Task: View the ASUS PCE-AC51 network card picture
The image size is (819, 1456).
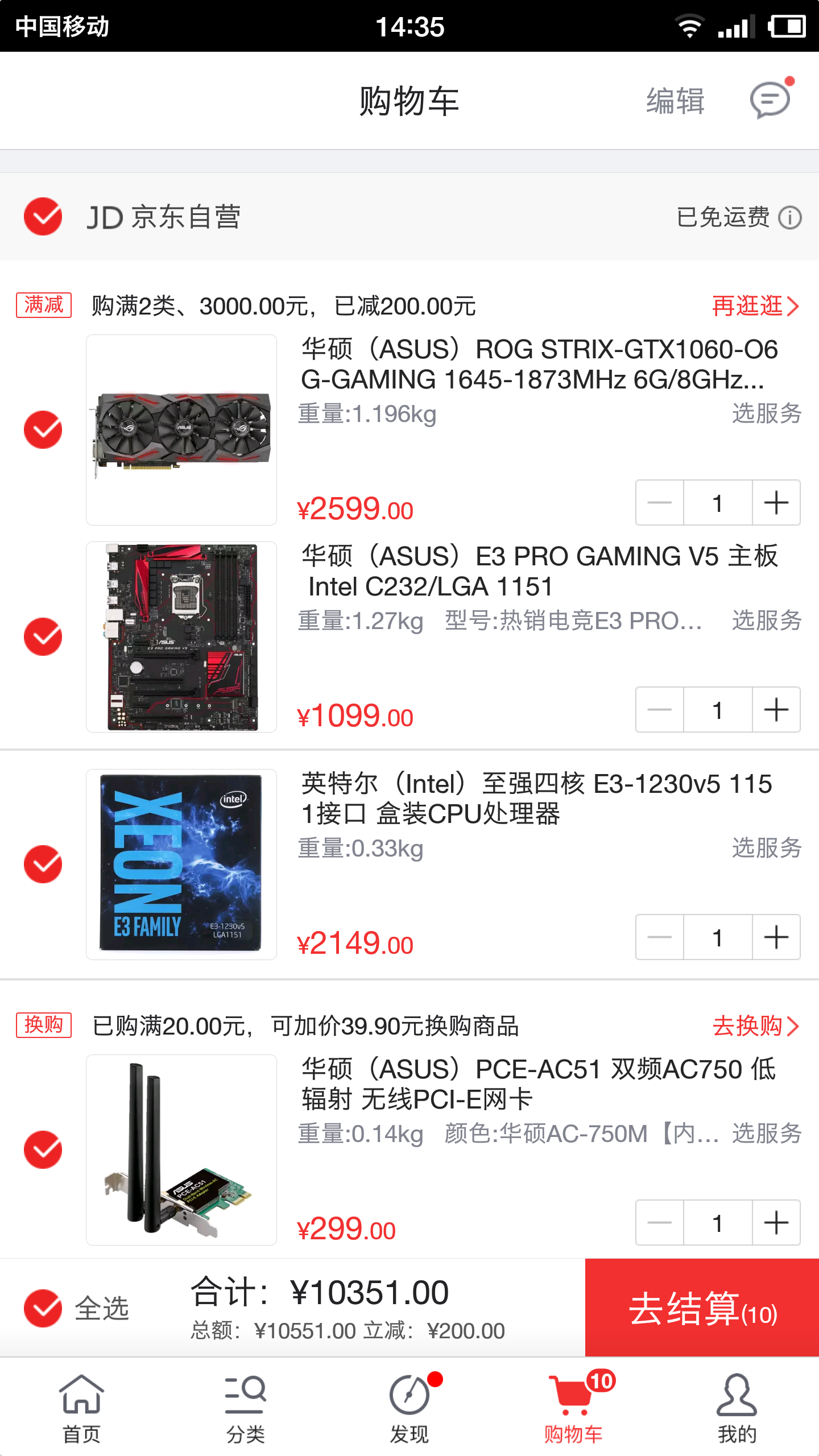Action: (181, 1149)
